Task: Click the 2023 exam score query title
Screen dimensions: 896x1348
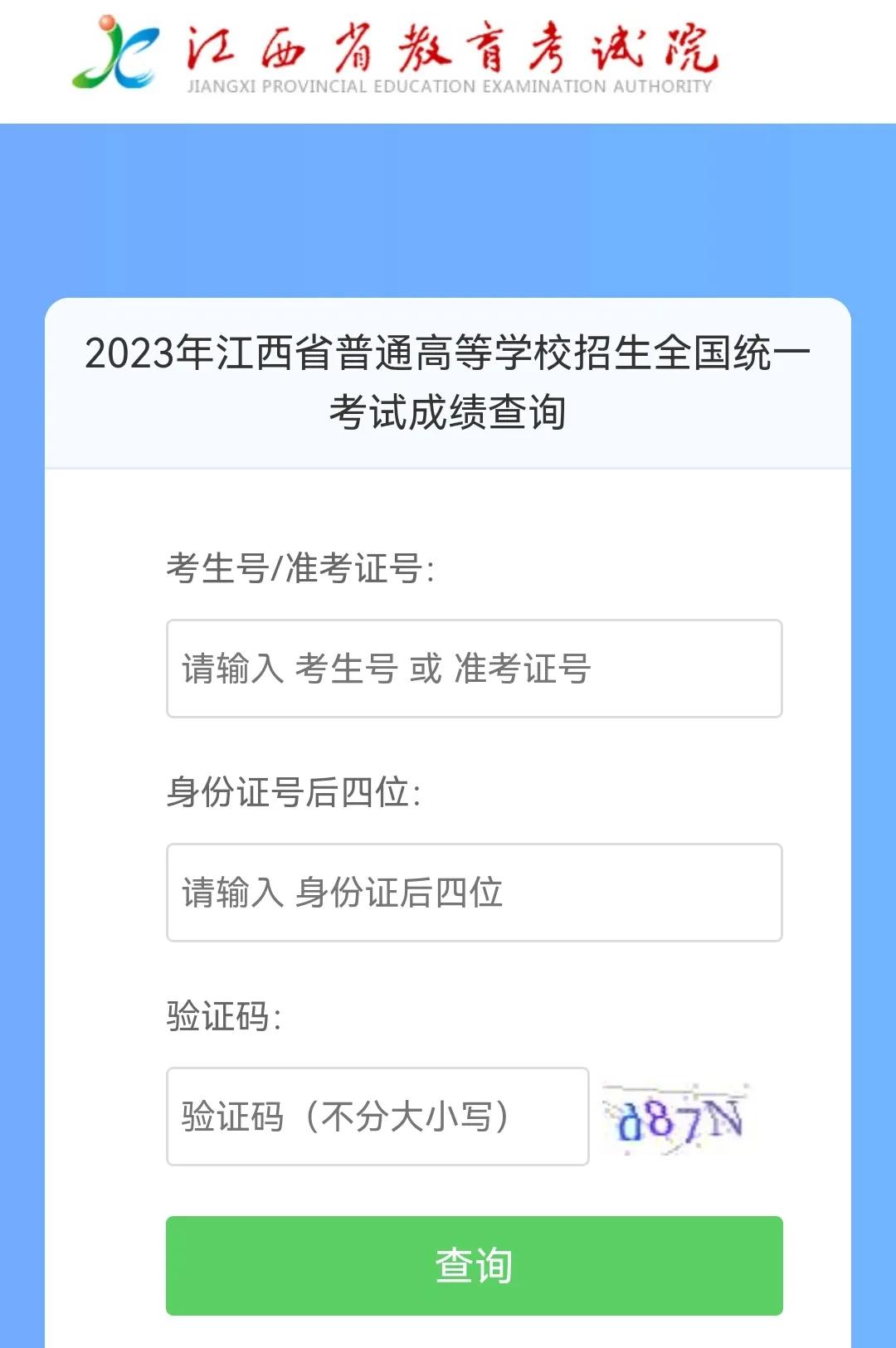Action: [448, 382]
